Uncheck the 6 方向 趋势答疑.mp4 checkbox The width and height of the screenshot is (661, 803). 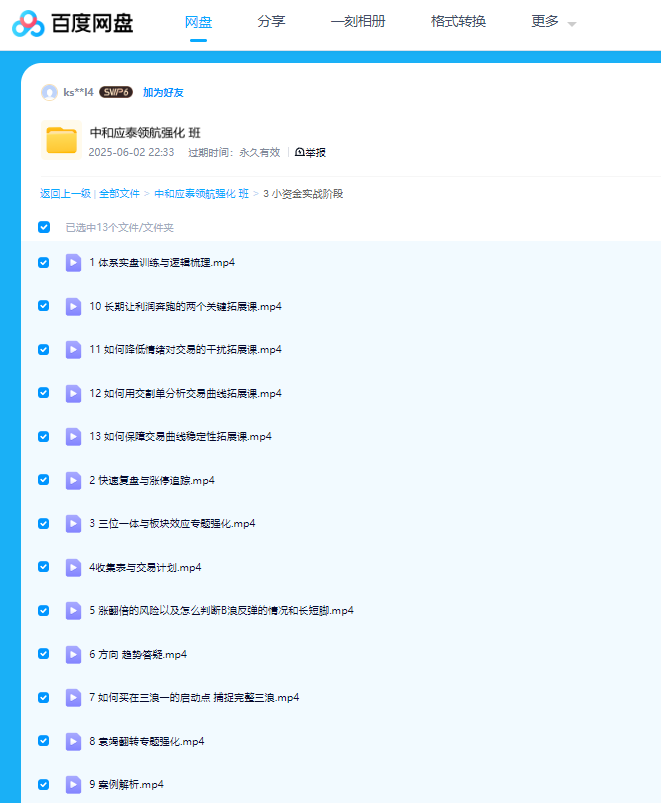(44, 654)
